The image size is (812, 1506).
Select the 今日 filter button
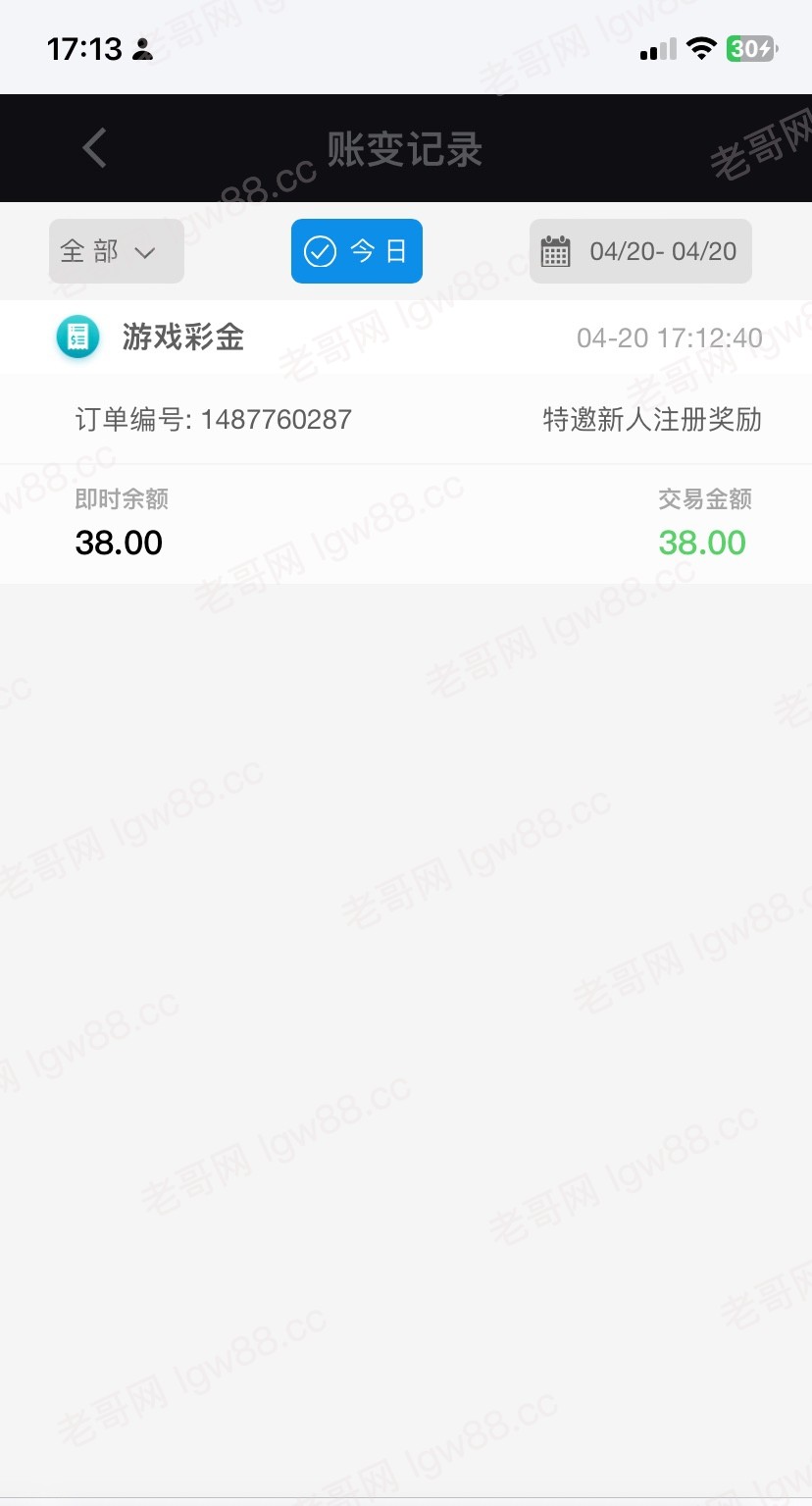click(357, 251)
